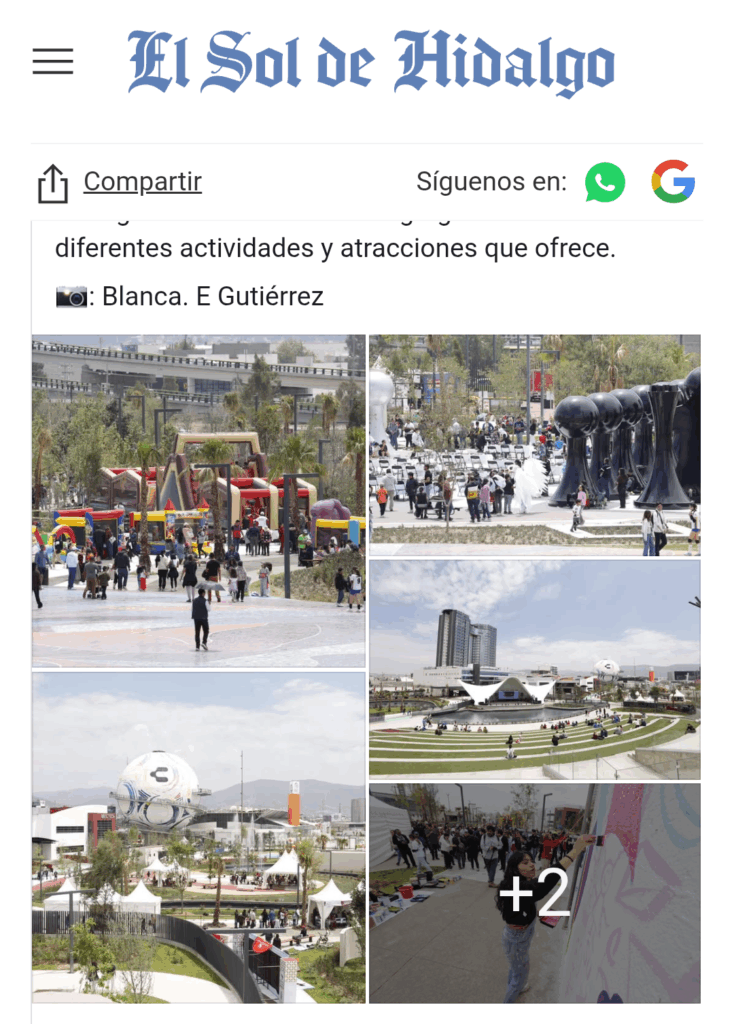
Task: Go to El Sol de Hidalgo homepage
Action: (371, 62)
